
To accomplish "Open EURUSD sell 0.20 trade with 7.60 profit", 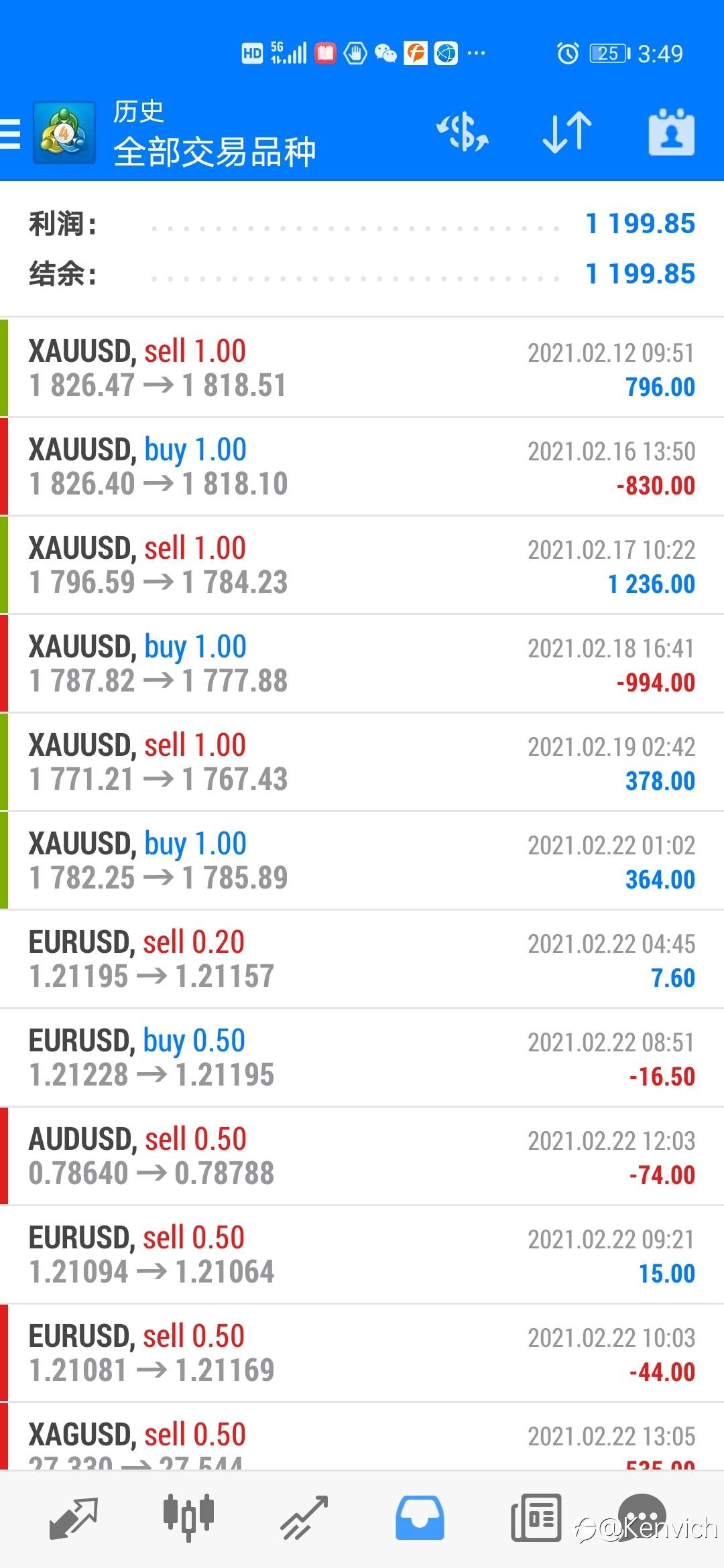I will 362,960.
